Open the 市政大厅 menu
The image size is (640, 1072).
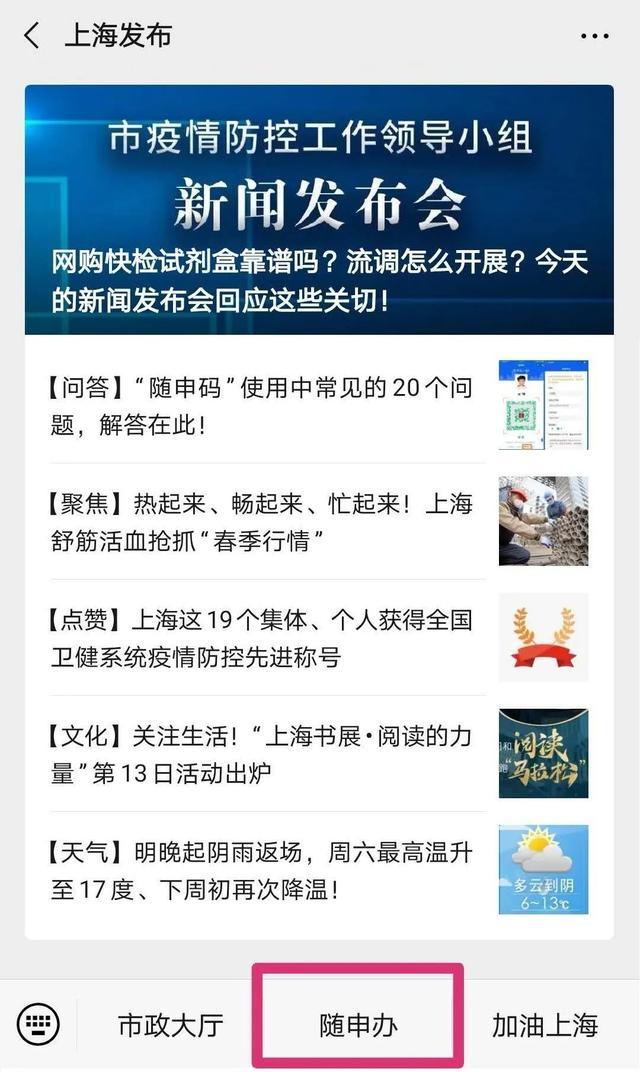pyautogui.click(x=170, y=1025)
